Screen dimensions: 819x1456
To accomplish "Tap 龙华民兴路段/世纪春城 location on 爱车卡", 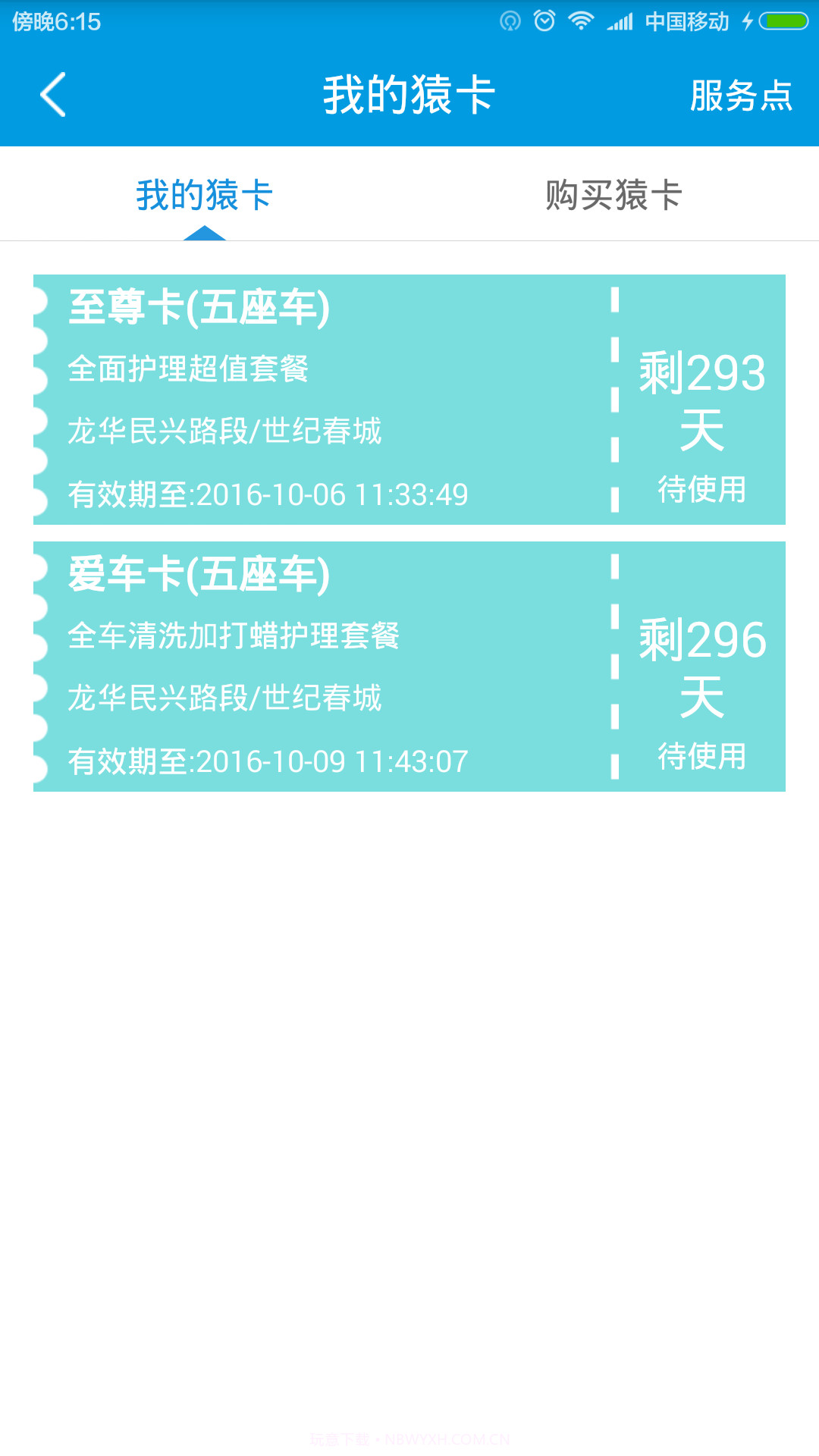I will coord(225,699).
